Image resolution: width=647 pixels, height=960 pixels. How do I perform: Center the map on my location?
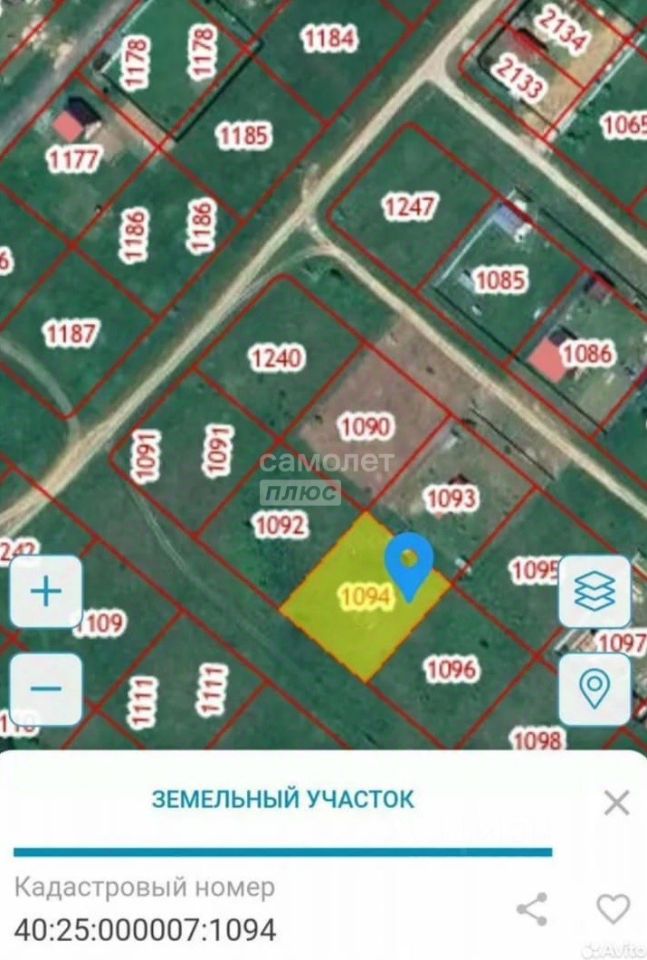[594, 689]
